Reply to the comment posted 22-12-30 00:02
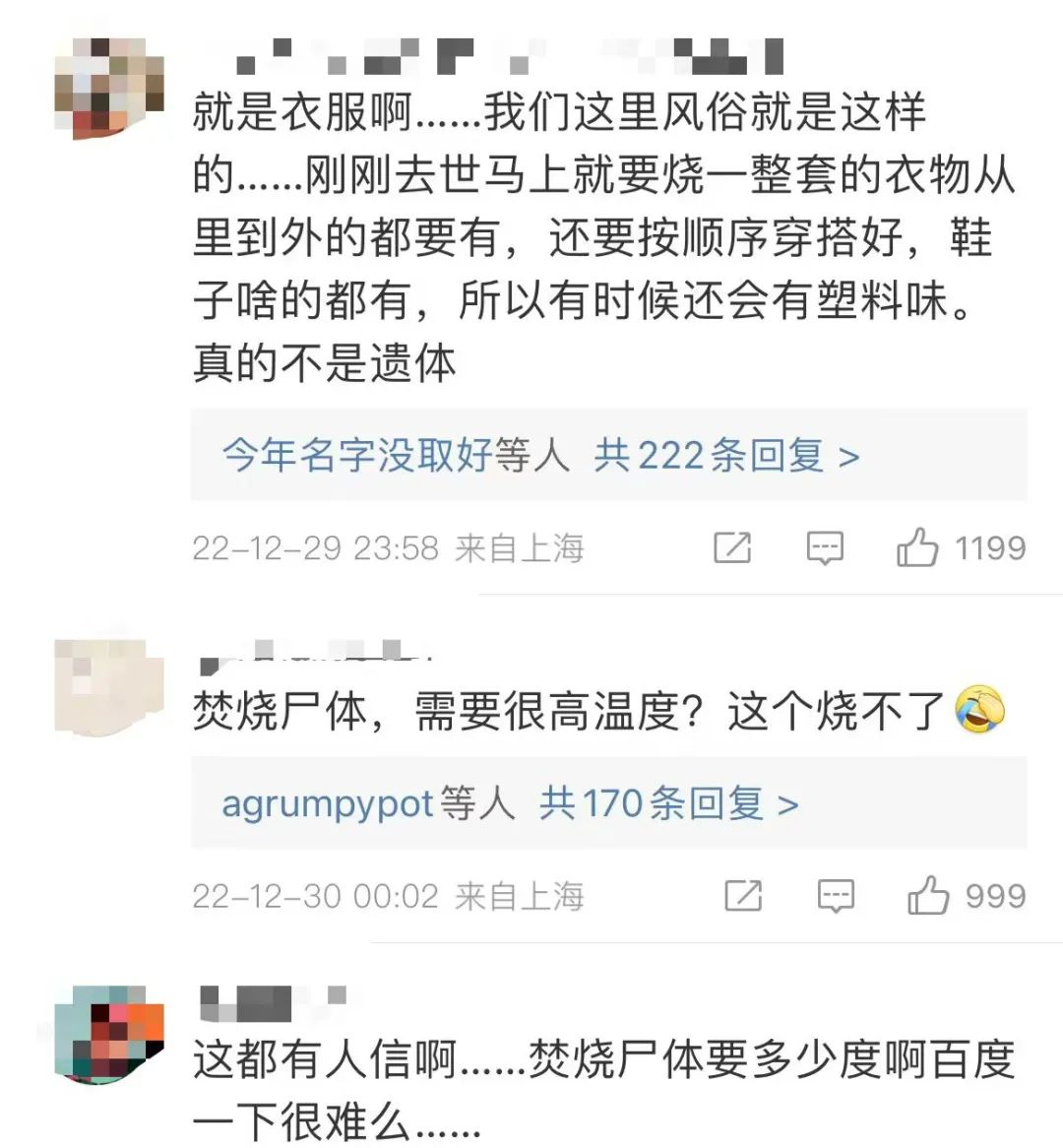 point(836,896)
